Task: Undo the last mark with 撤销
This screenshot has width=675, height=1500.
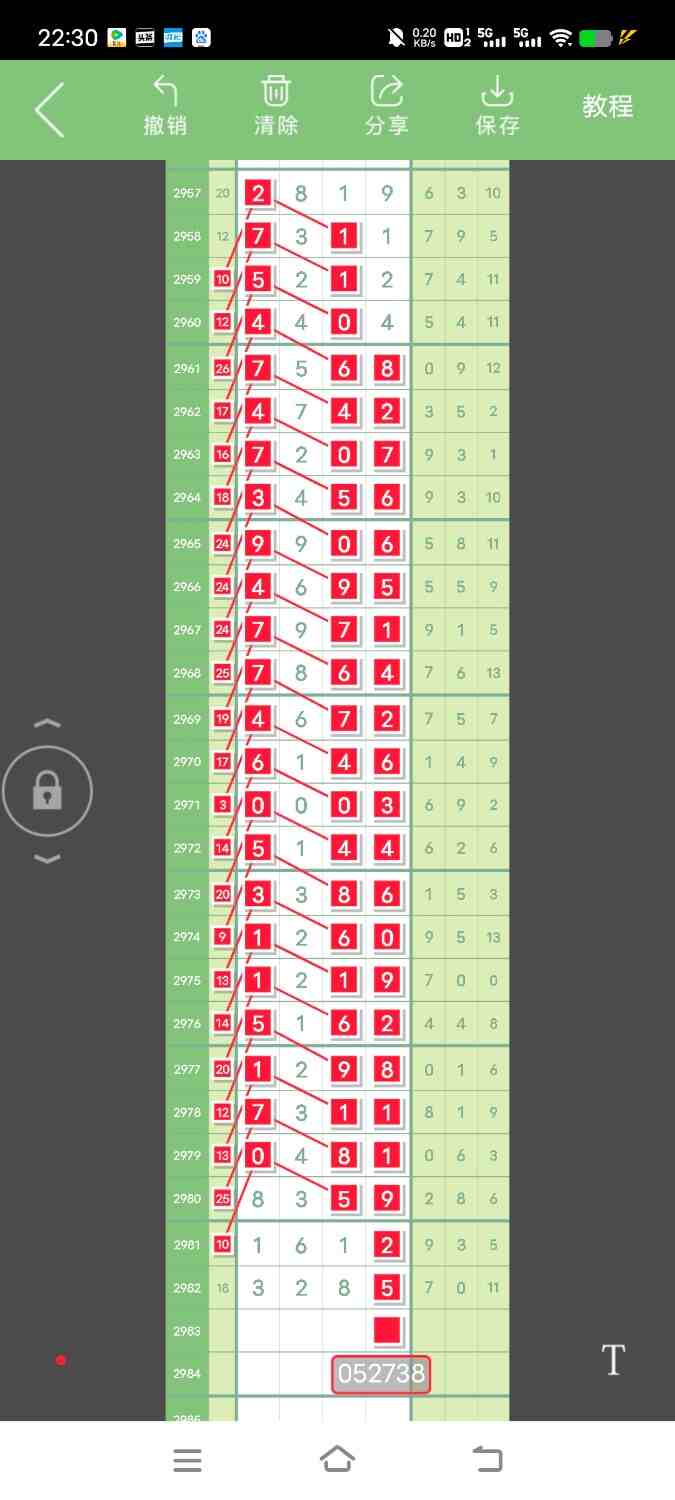Action: (x=165, y=106)
